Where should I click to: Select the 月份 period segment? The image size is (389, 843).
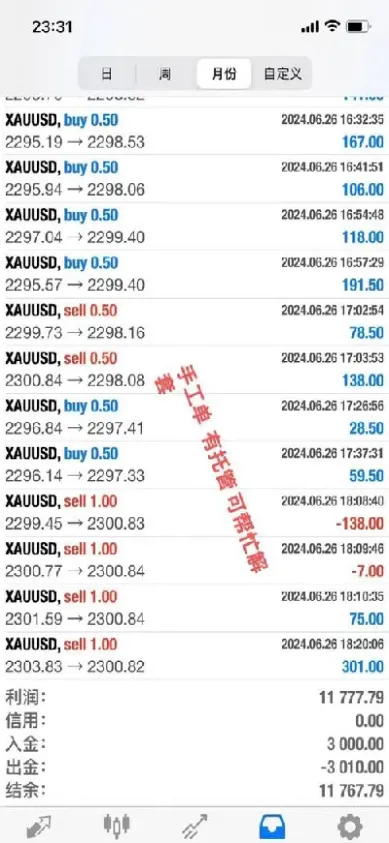click(224, 74)
